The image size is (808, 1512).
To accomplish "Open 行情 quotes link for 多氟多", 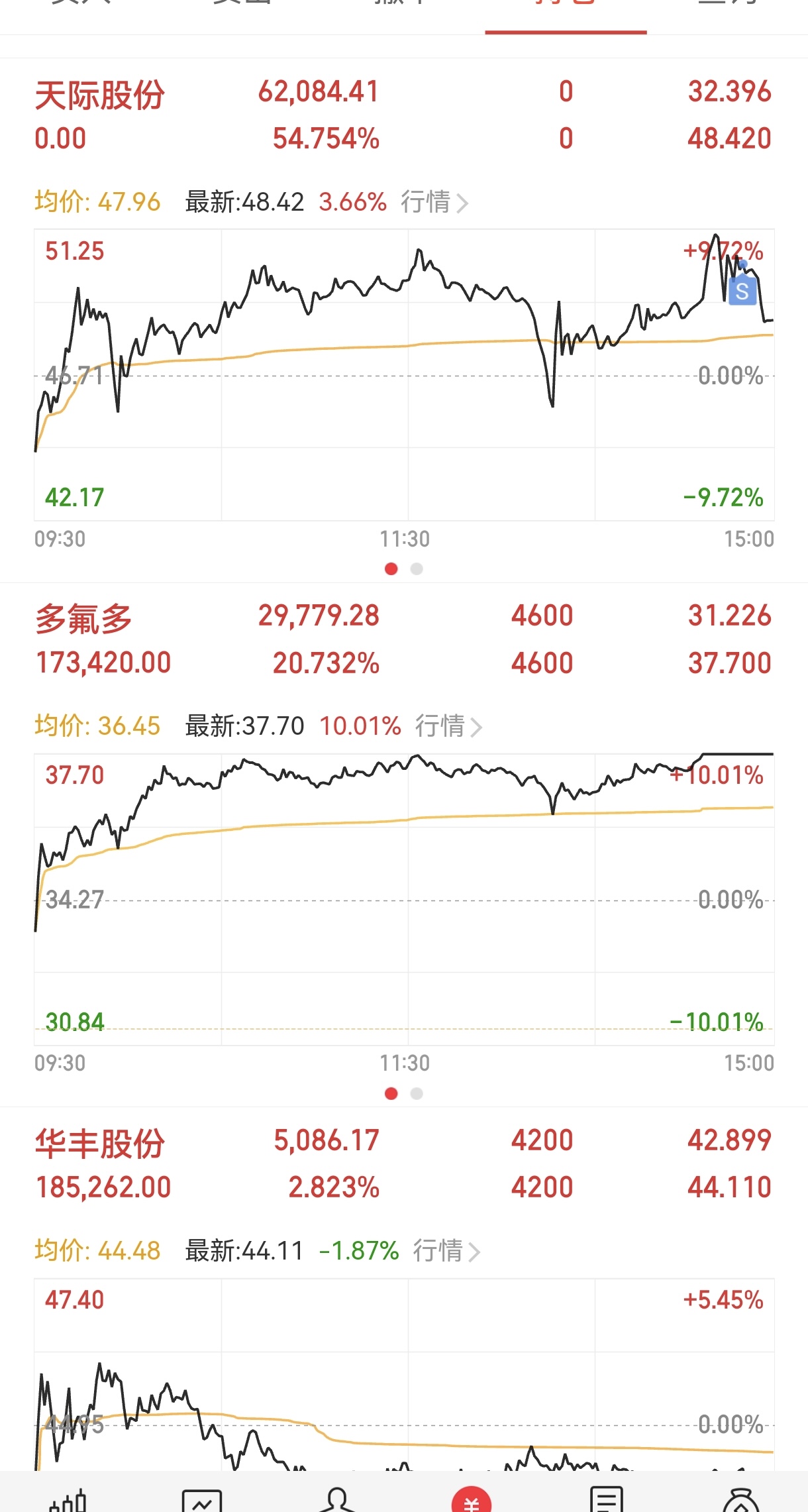I will pos(448,726).
